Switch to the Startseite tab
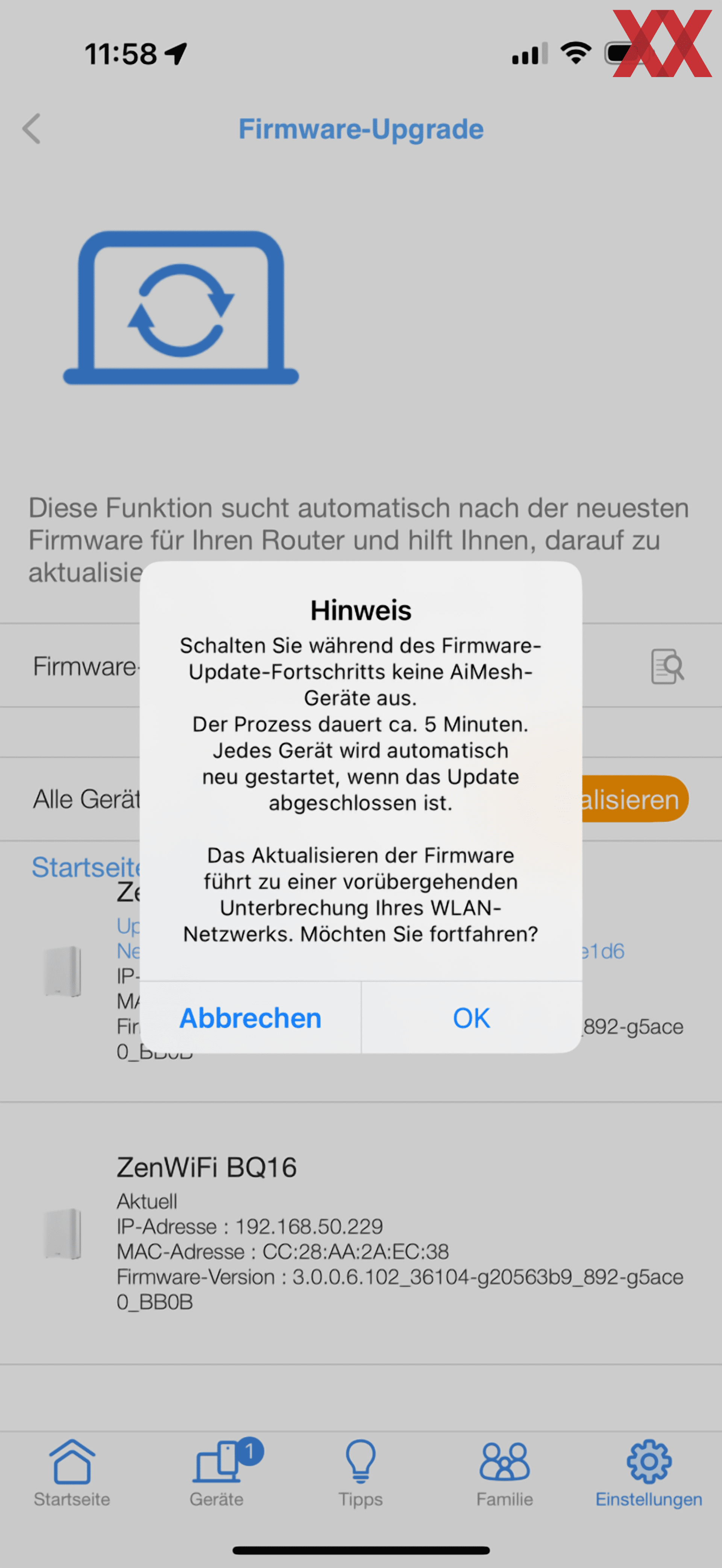Screen dimensions: 722x1568 pyautogui.click(x=72, y=1473)
